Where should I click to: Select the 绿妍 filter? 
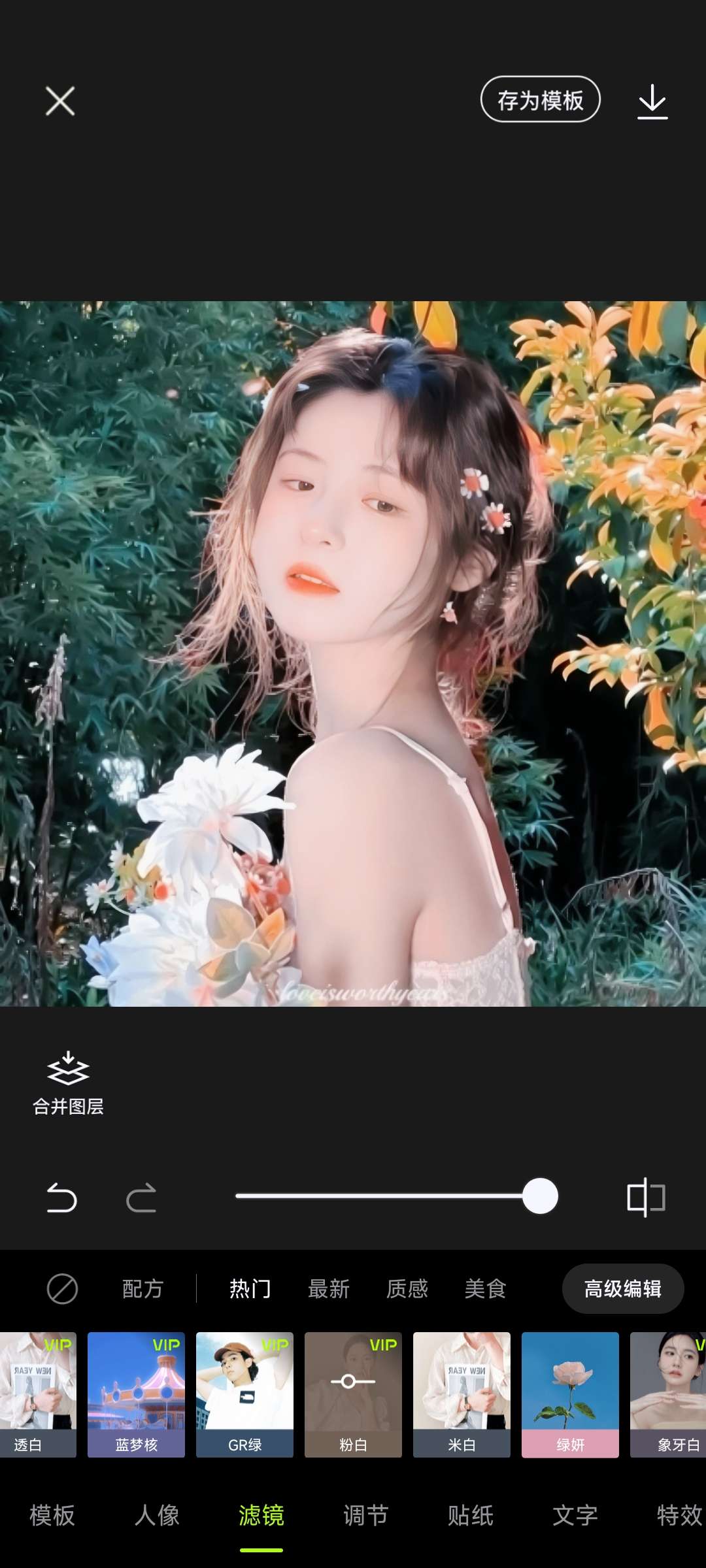point(570,1394)
